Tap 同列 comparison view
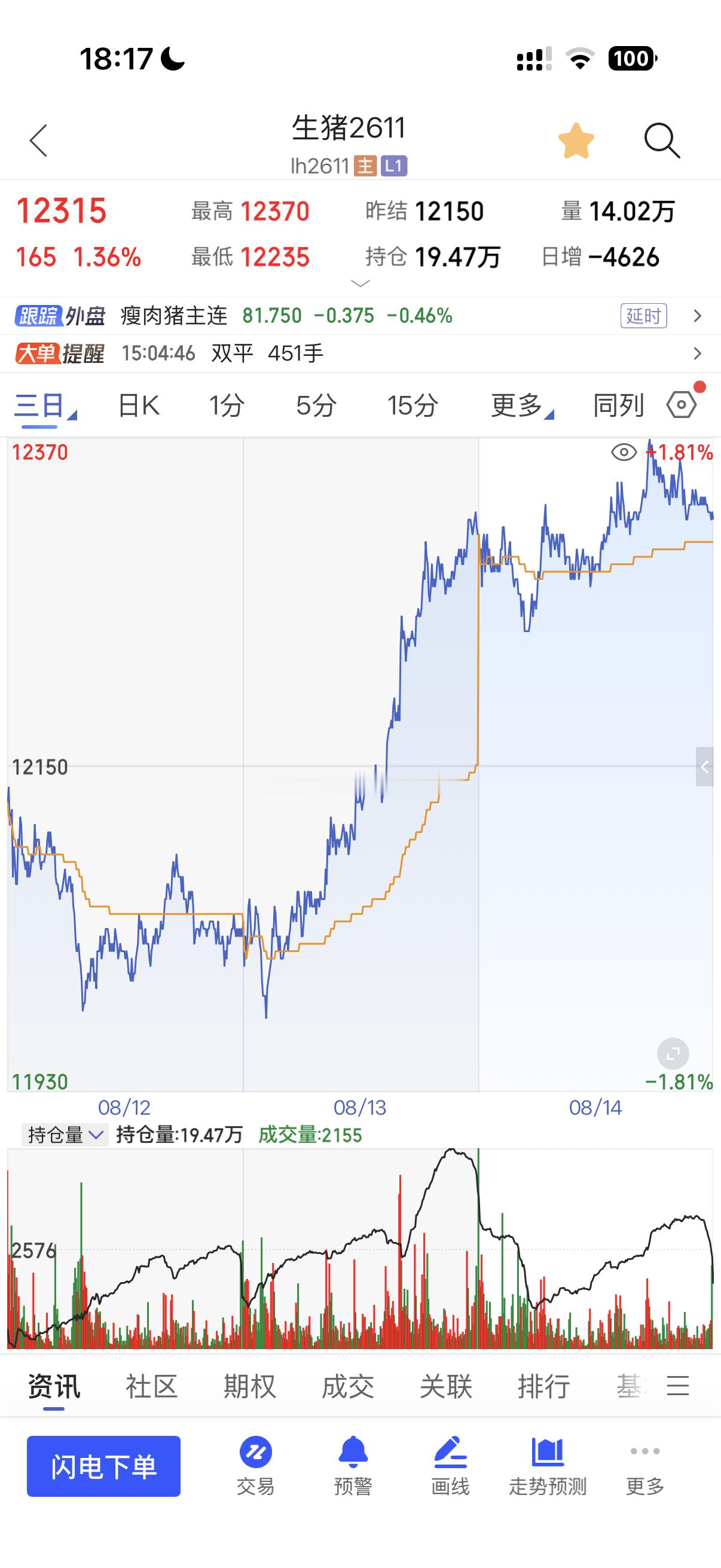 click(x=618, y=405)
